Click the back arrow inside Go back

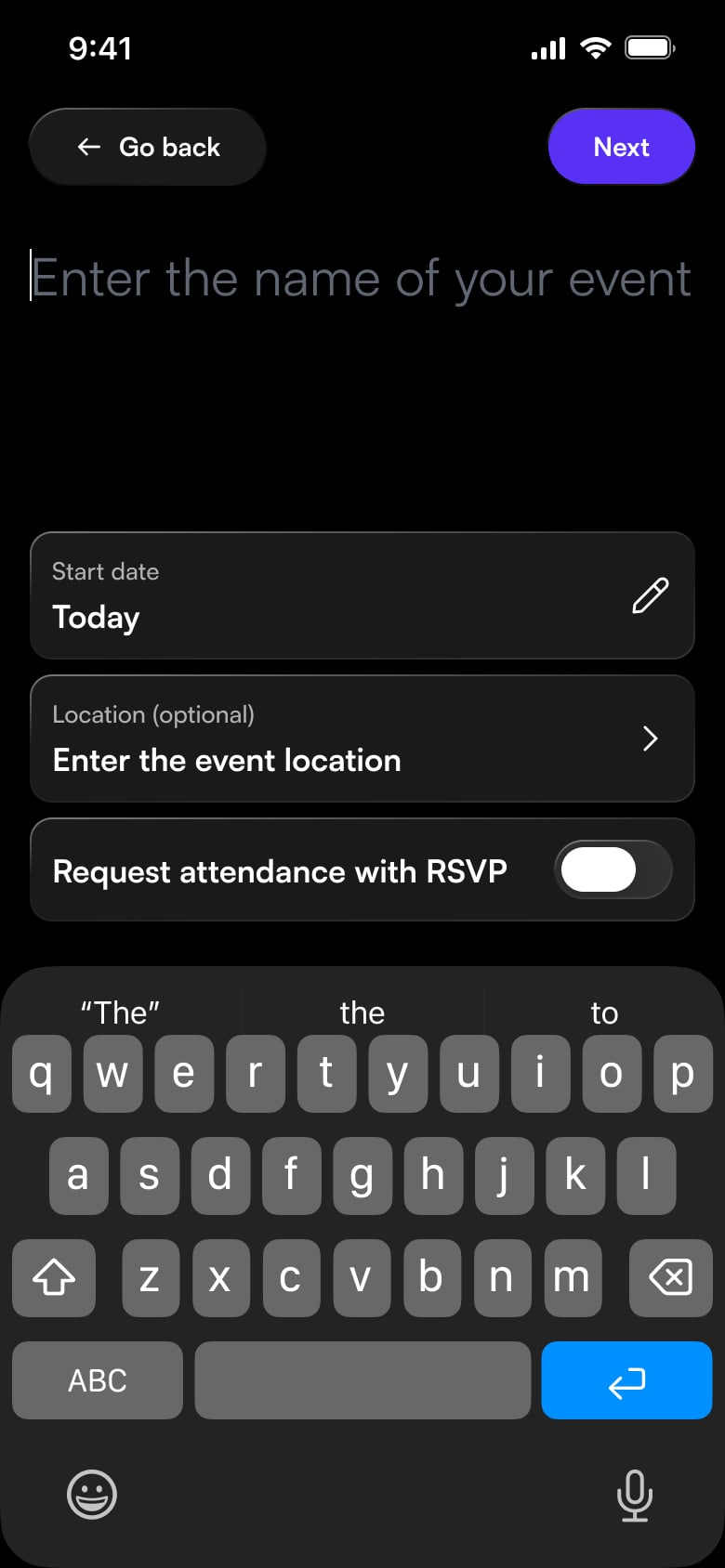point(88,147)
